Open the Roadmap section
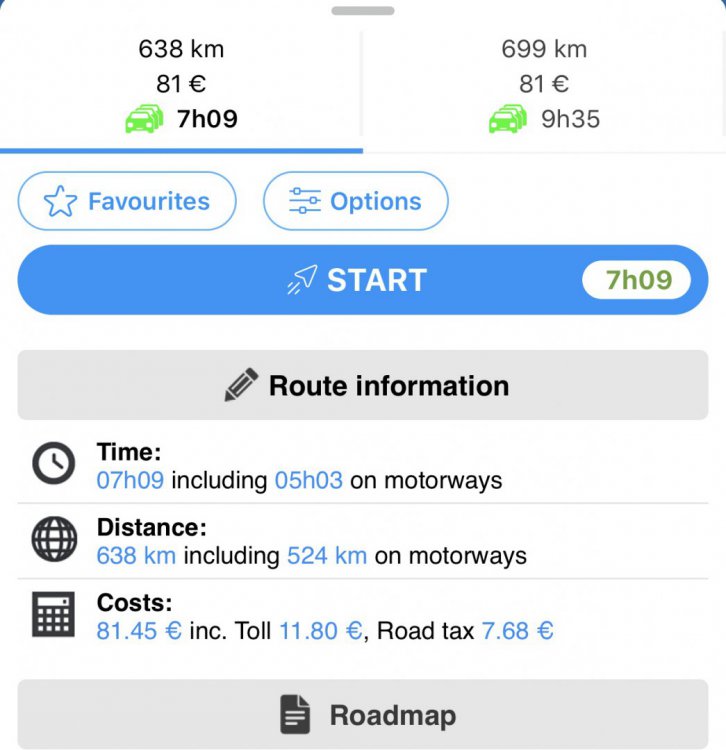726x750 pixels. pyautogui.click(x=363, y=715)
